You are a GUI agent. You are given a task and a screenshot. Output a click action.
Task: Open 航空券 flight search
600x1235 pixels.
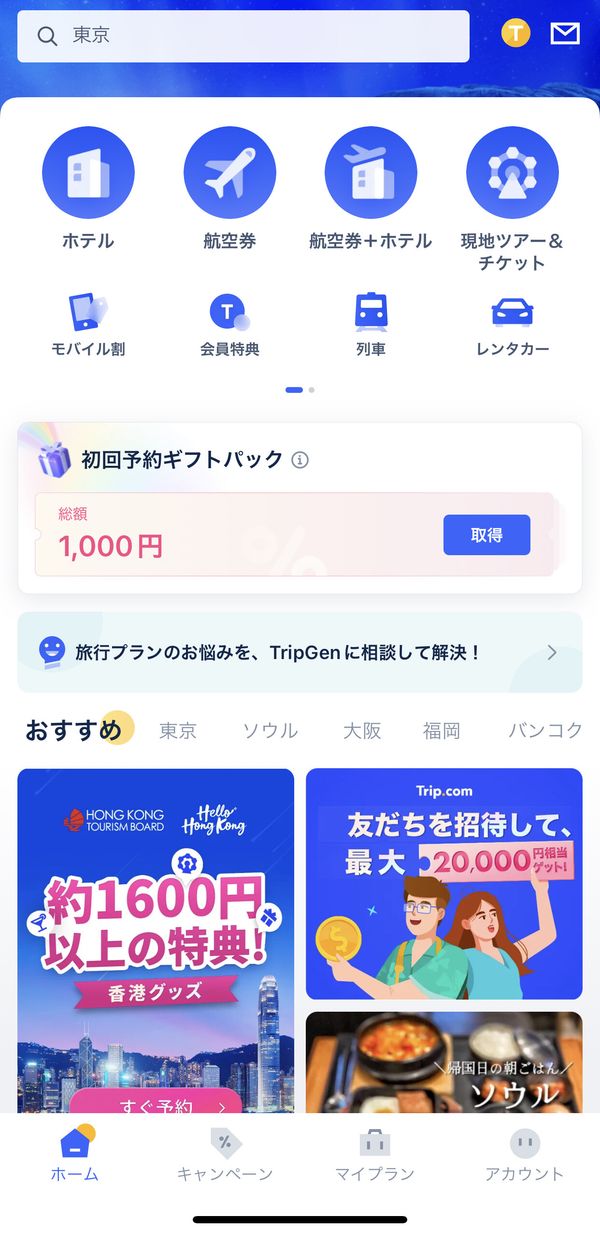(229, 190)
